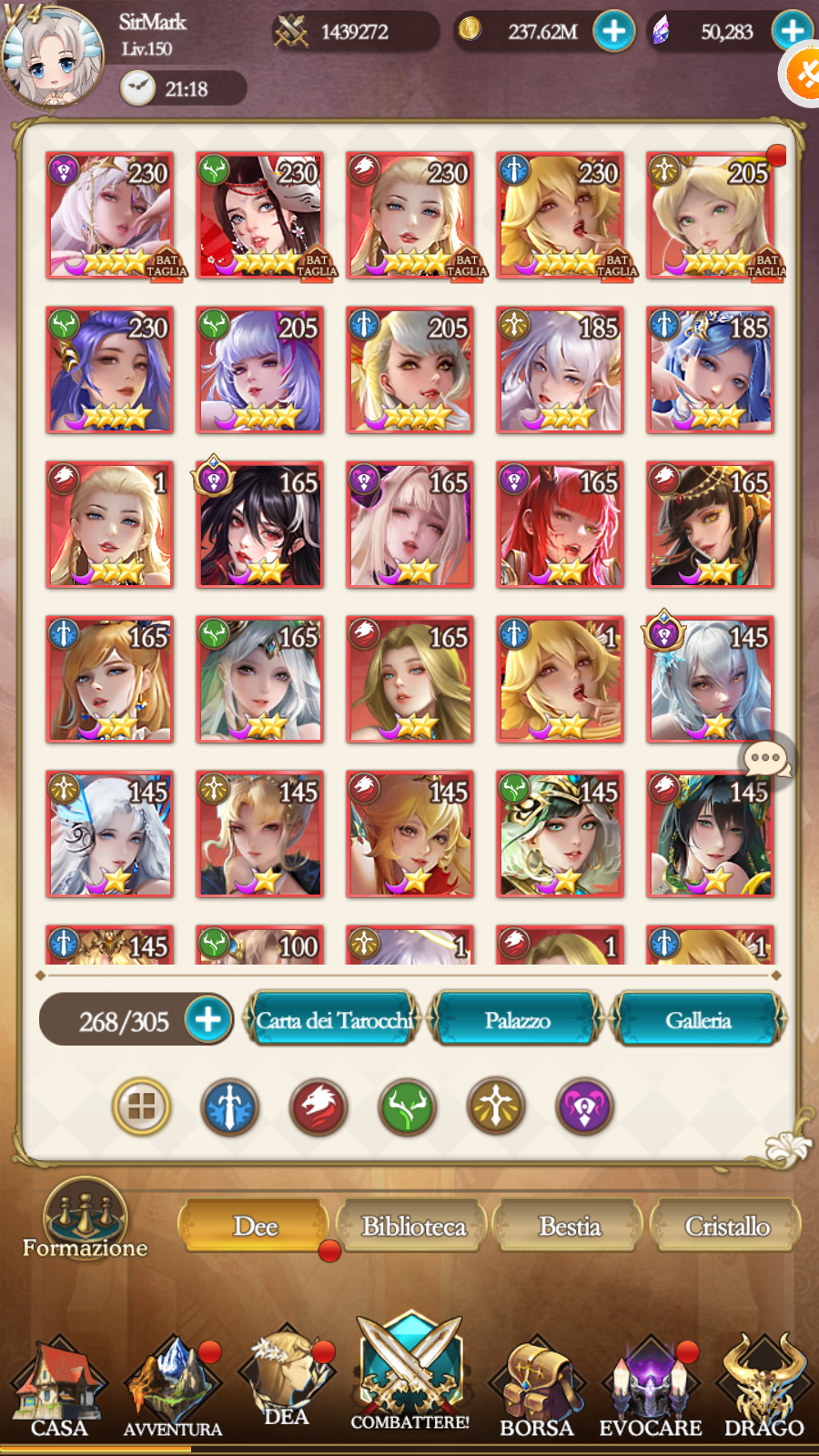Open the Formazione lineup
The image size is (819, 1456).
85,1219
